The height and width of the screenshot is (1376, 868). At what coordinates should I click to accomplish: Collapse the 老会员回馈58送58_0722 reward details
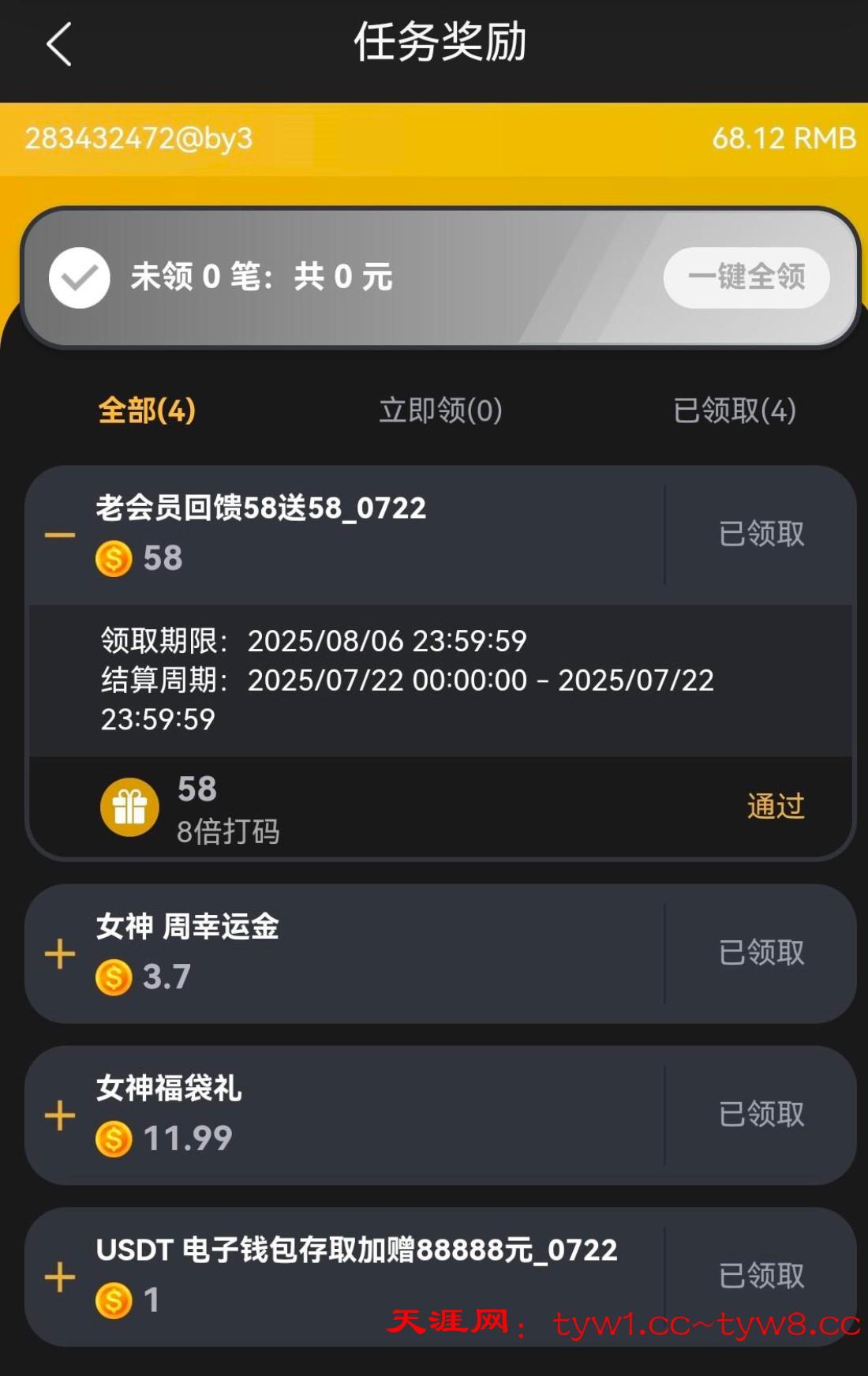[x=60, y=535]
